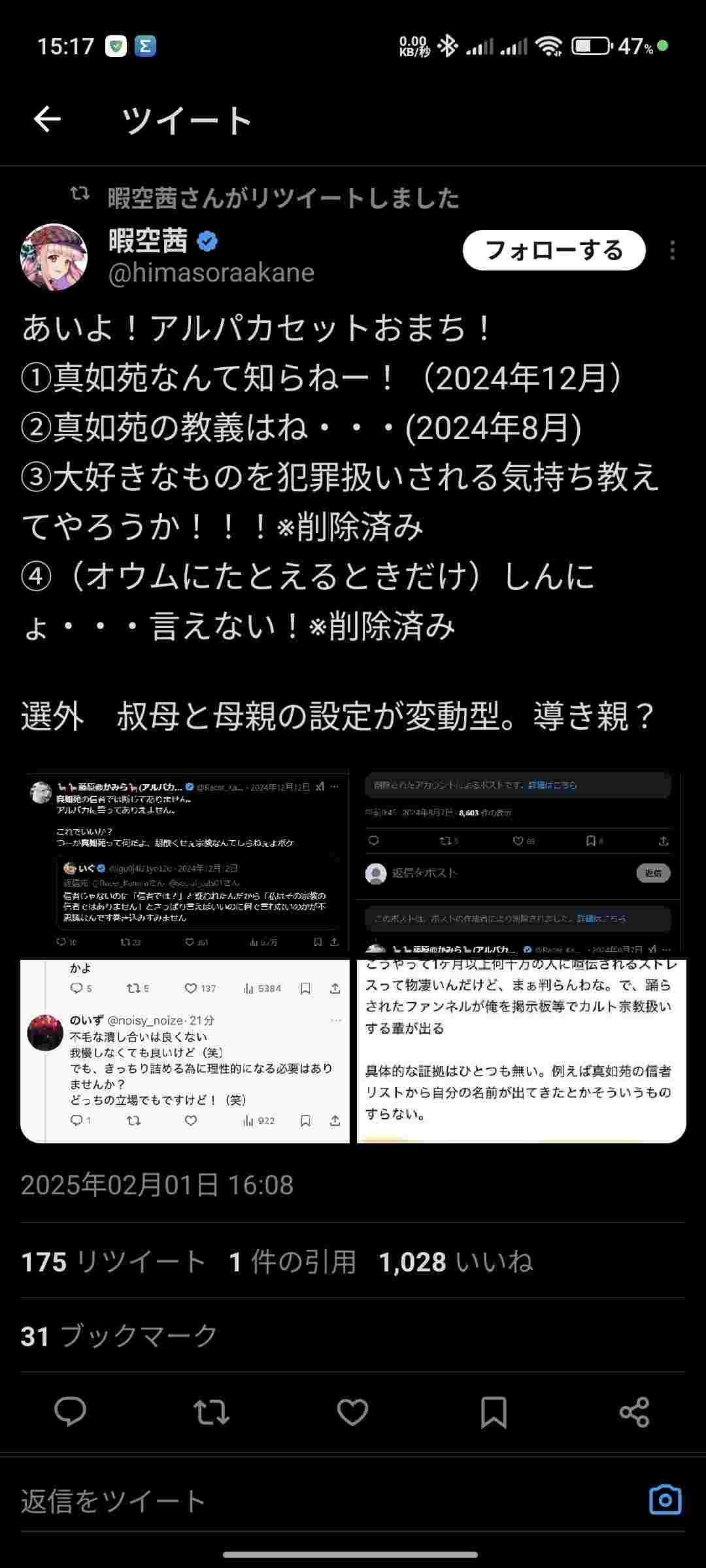The width and height of the screenshot is (706, 1568).
Task: View the 1,028 いいね likes list
Action: click(456, 1262)
